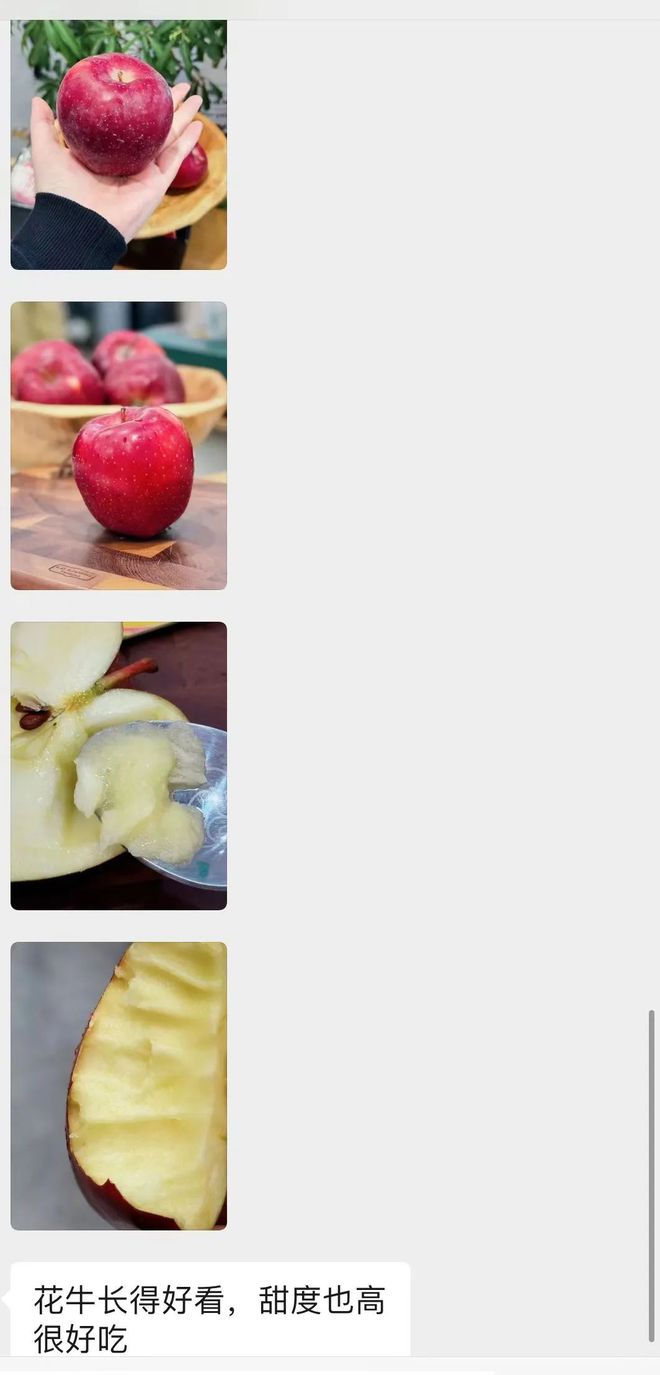Open the apple on cutting board photo
Viewport: 660px width, 1375px height.
(x=118, y=445)
